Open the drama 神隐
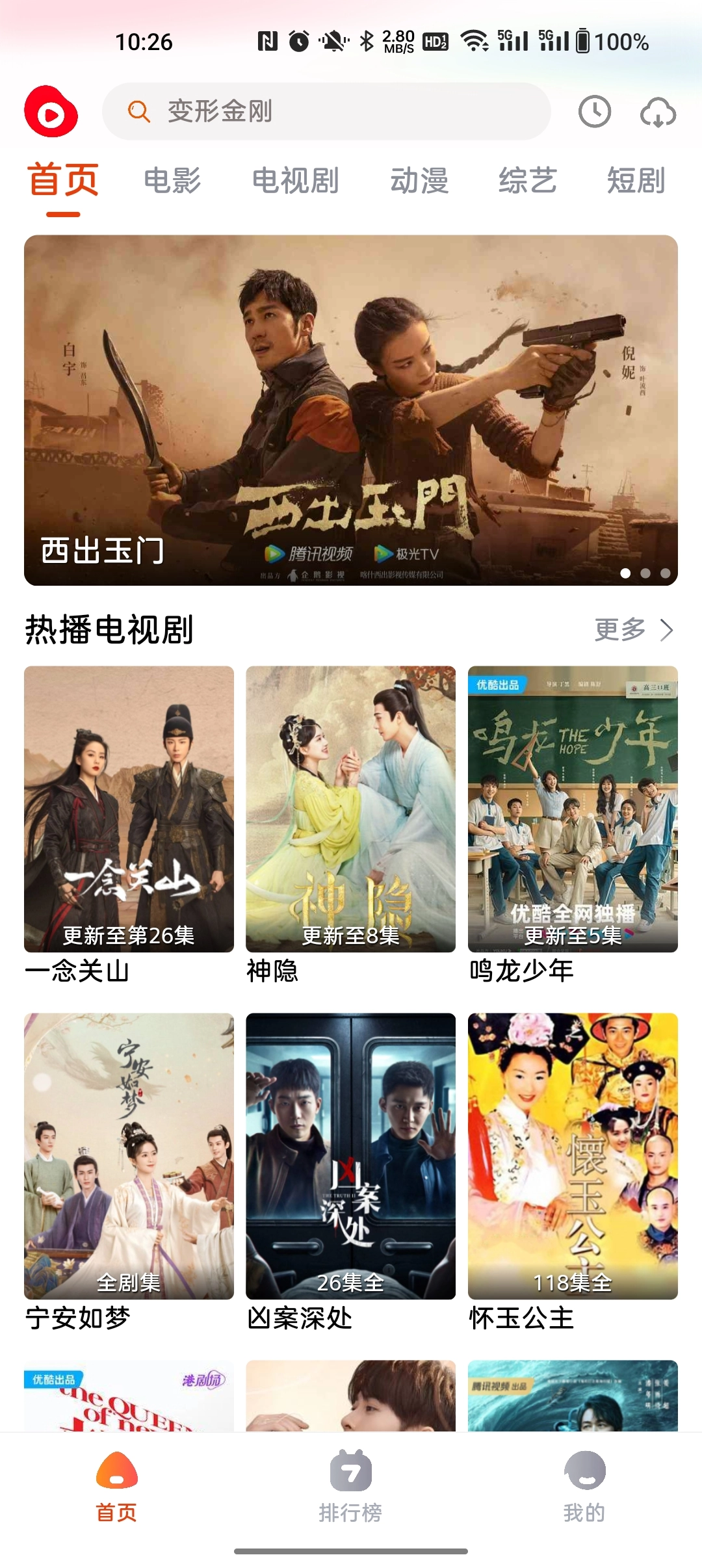702x1568 pixels. point(350,809)
